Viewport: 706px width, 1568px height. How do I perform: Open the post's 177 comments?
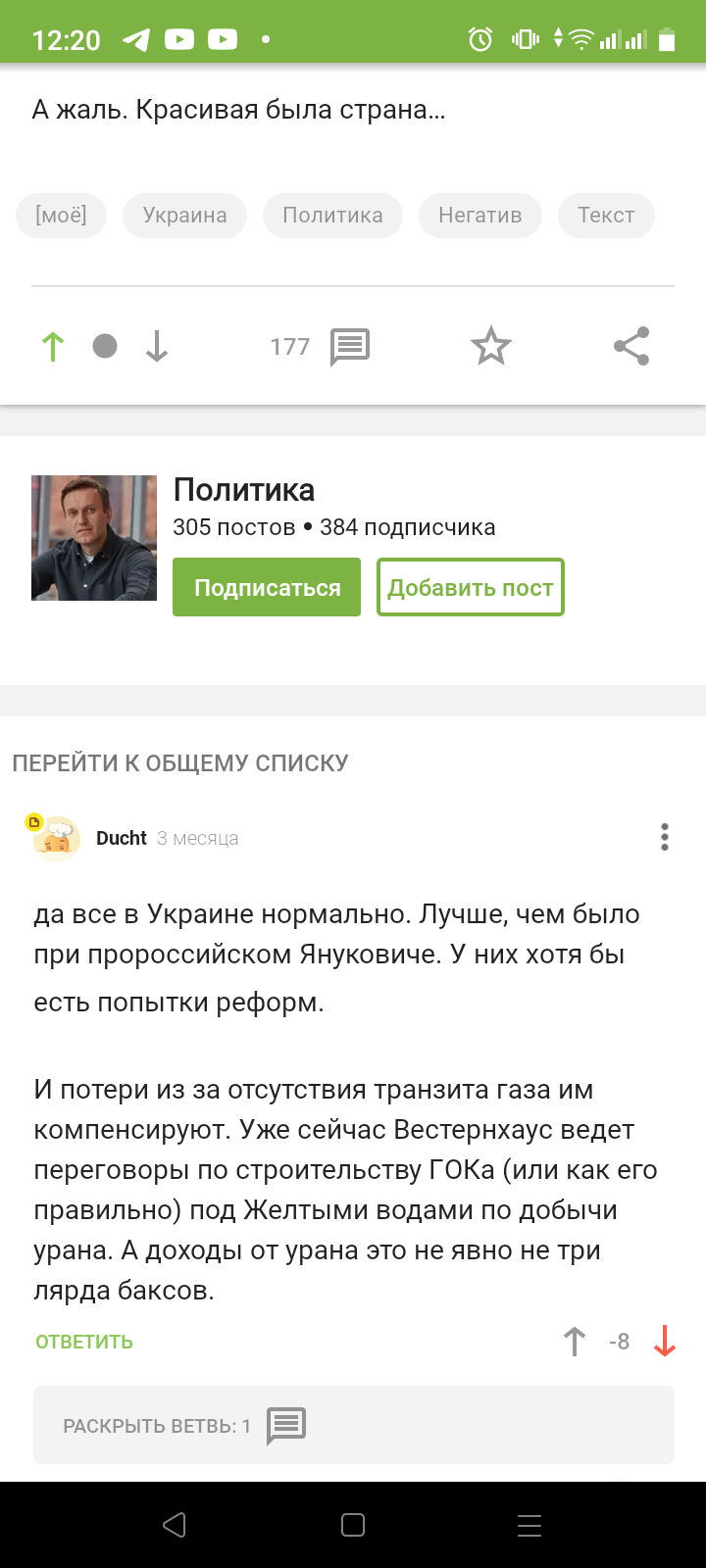pos(321,347)
